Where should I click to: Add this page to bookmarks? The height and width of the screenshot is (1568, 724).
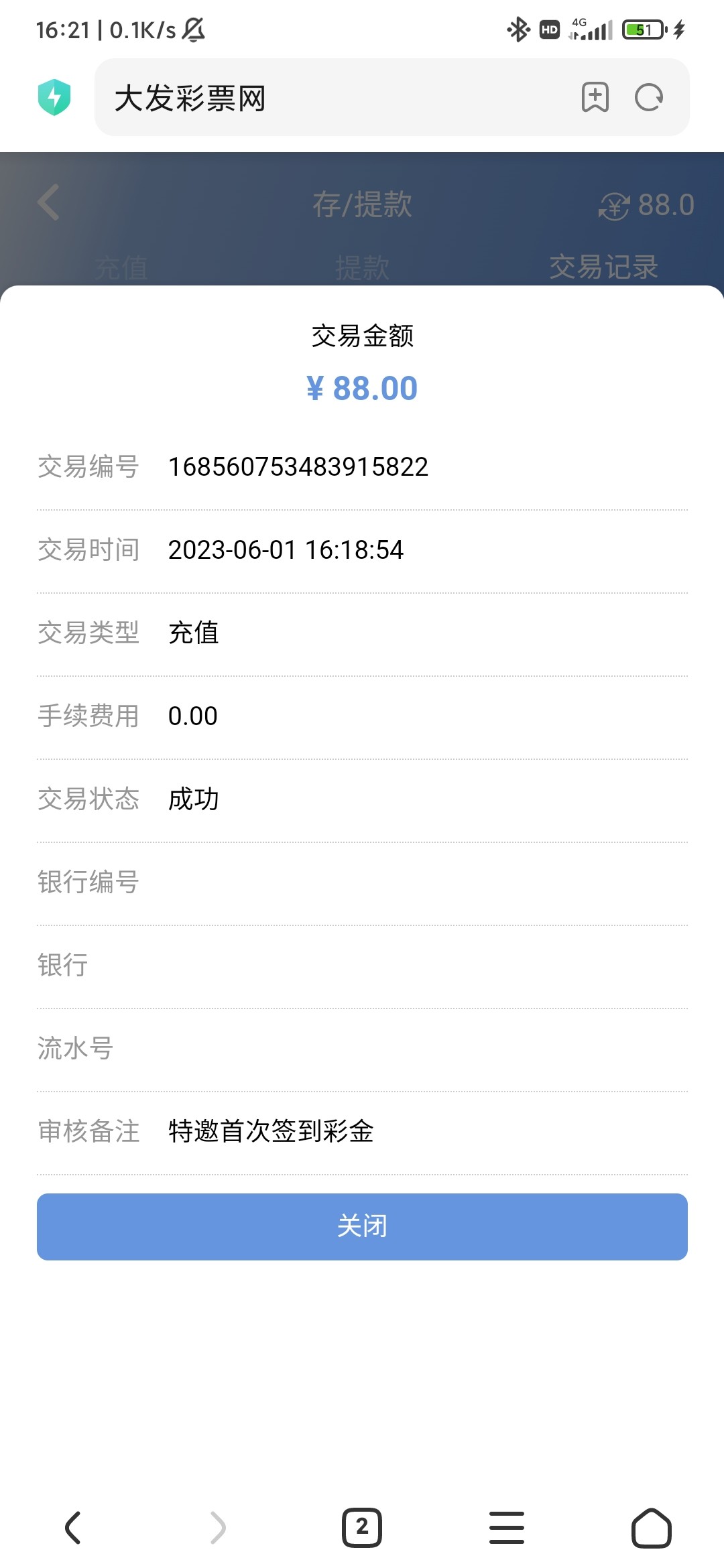point(595,98)
